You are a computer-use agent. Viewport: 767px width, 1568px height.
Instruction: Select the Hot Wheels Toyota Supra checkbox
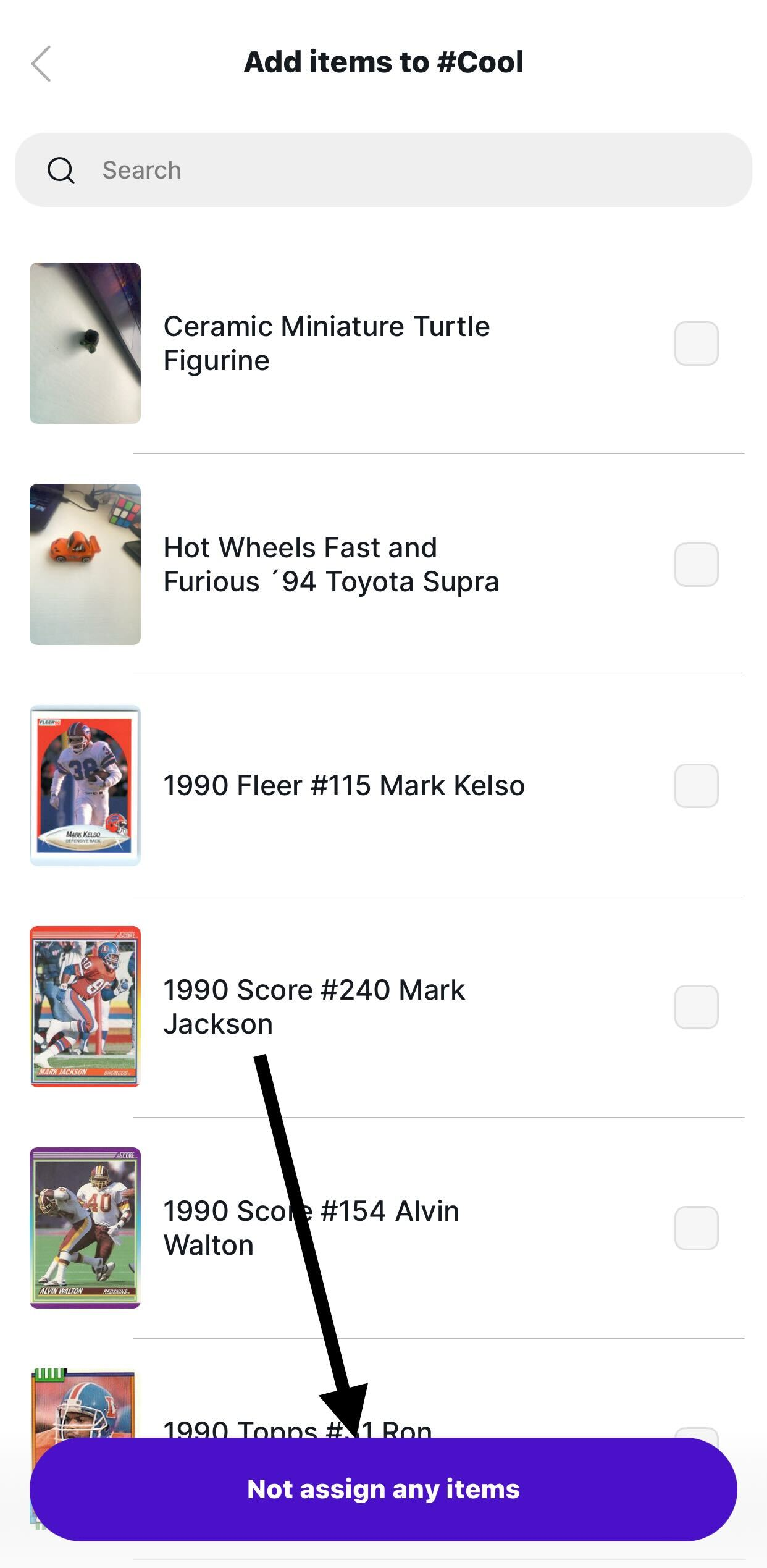tap(696, 565)
